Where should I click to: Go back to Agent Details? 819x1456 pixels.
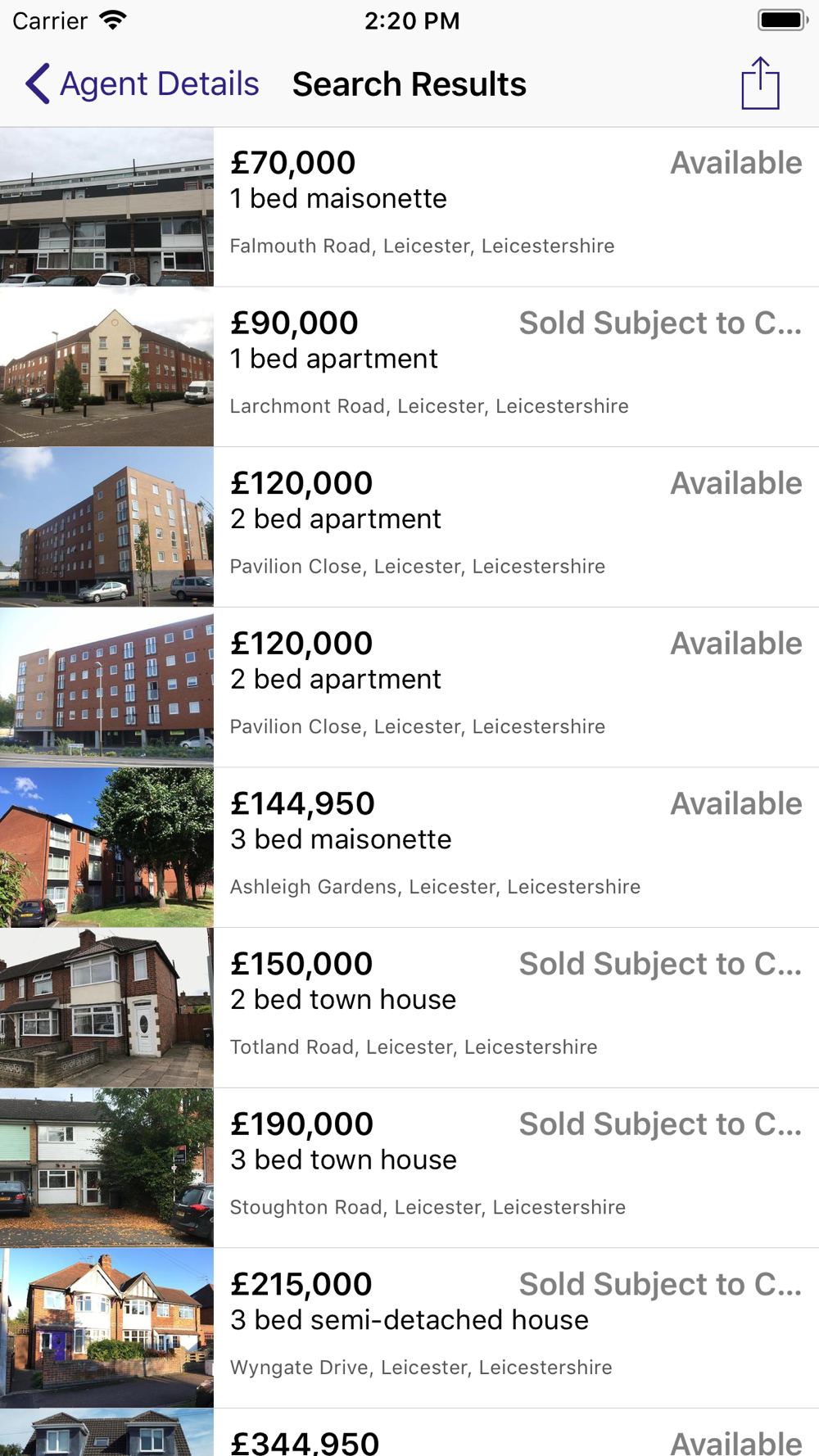click(142, 84)
